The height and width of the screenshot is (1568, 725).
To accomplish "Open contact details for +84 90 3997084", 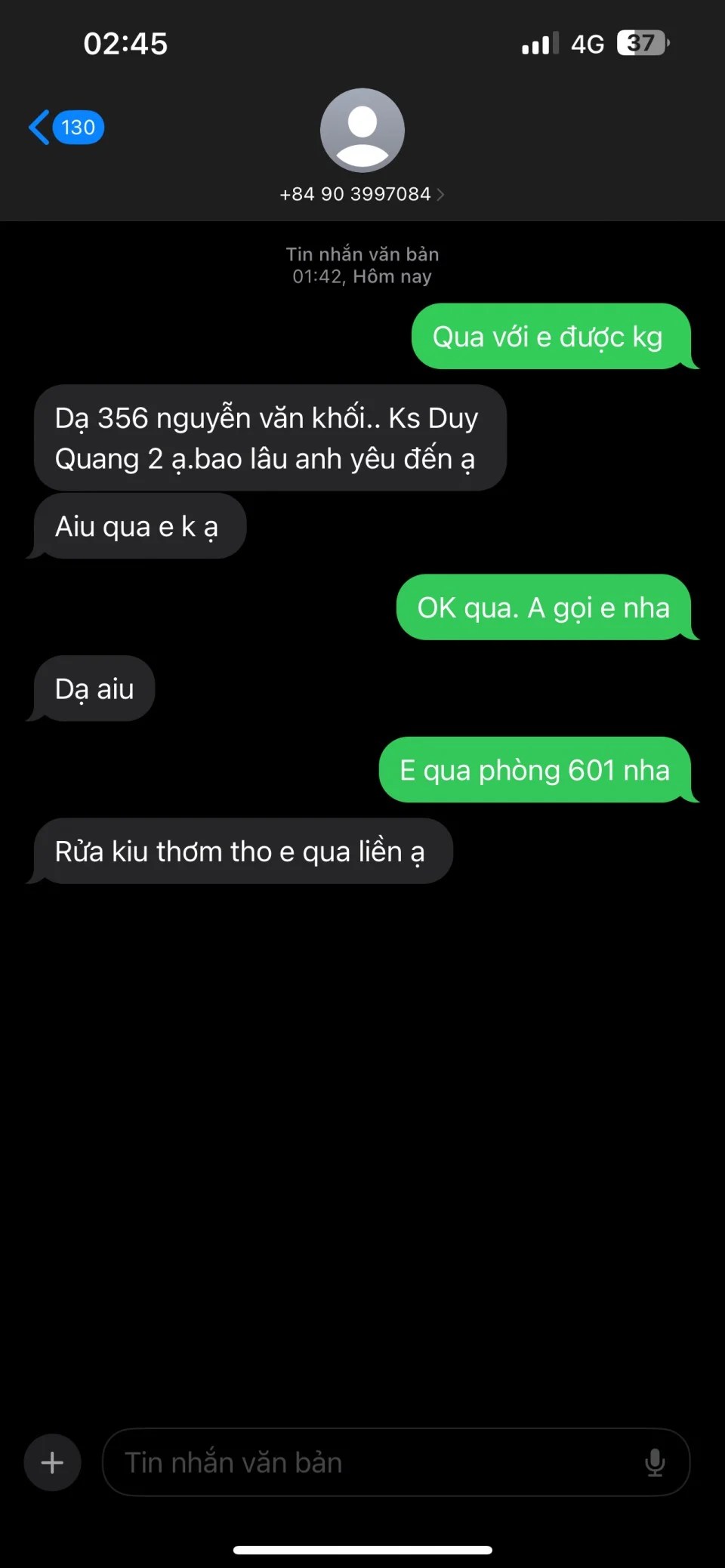I will click(x=362, y=194).
